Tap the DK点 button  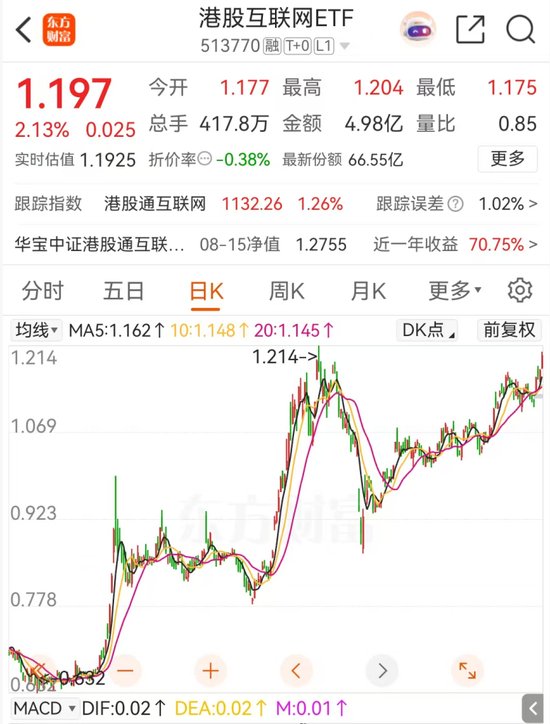click(x=427, y=330)
